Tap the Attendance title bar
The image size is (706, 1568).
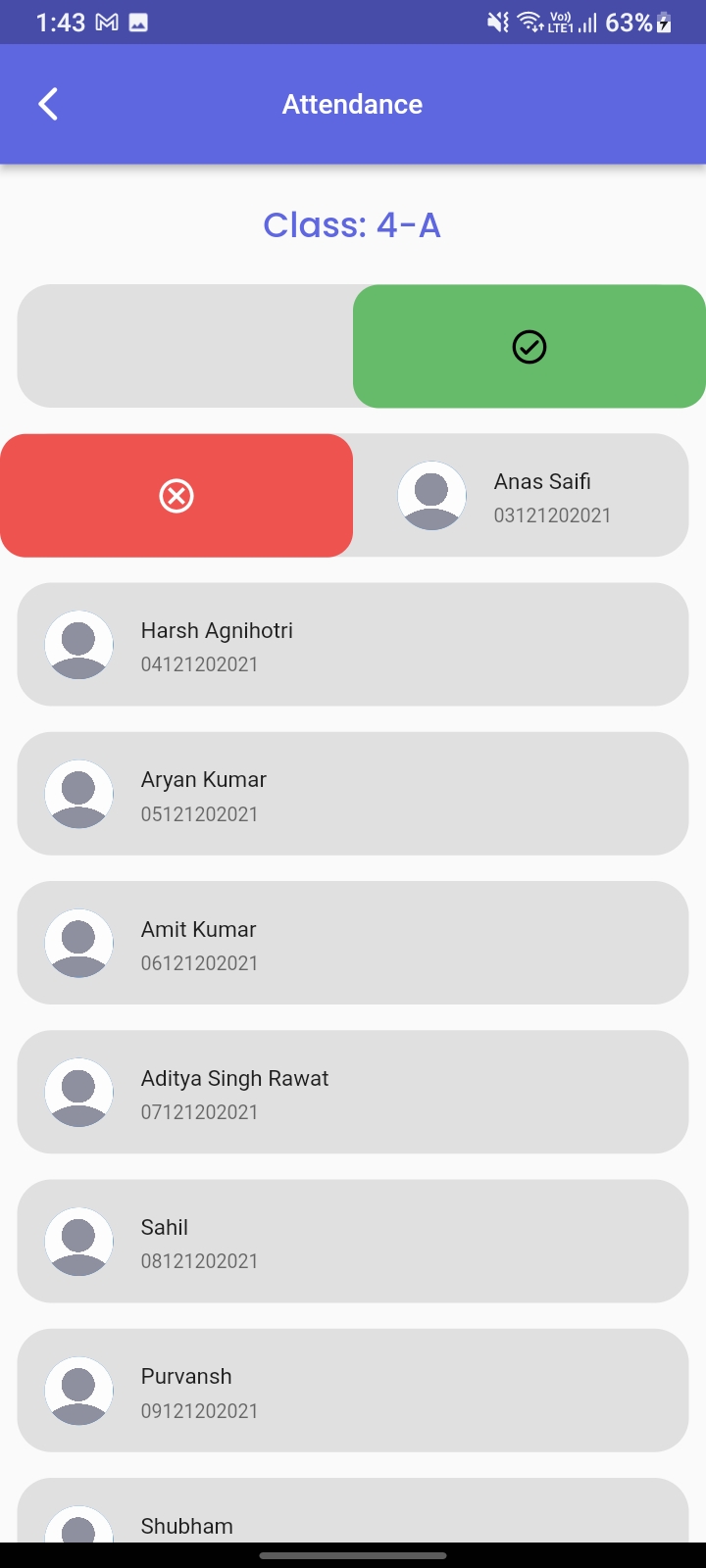(x=352, y=104)
